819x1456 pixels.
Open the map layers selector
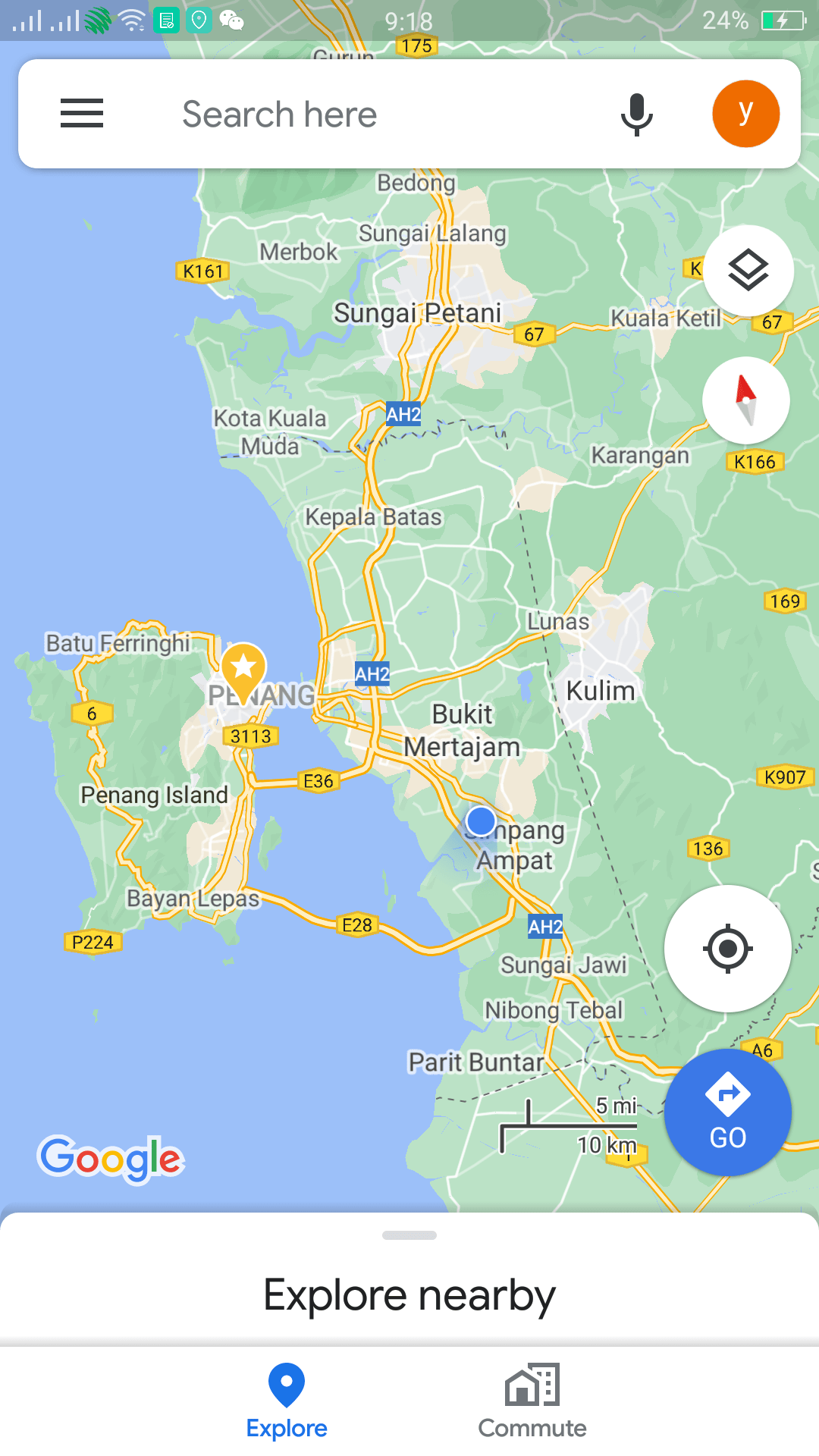(748, 271)
